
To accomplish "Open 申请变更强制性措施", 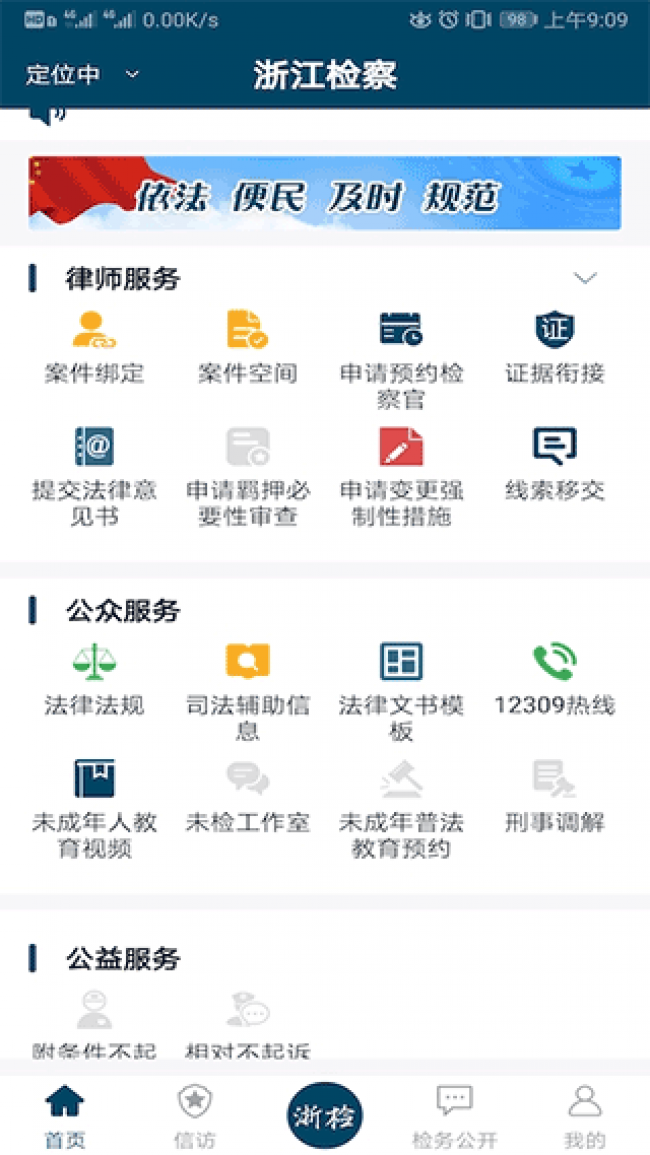I will (401, 475).
